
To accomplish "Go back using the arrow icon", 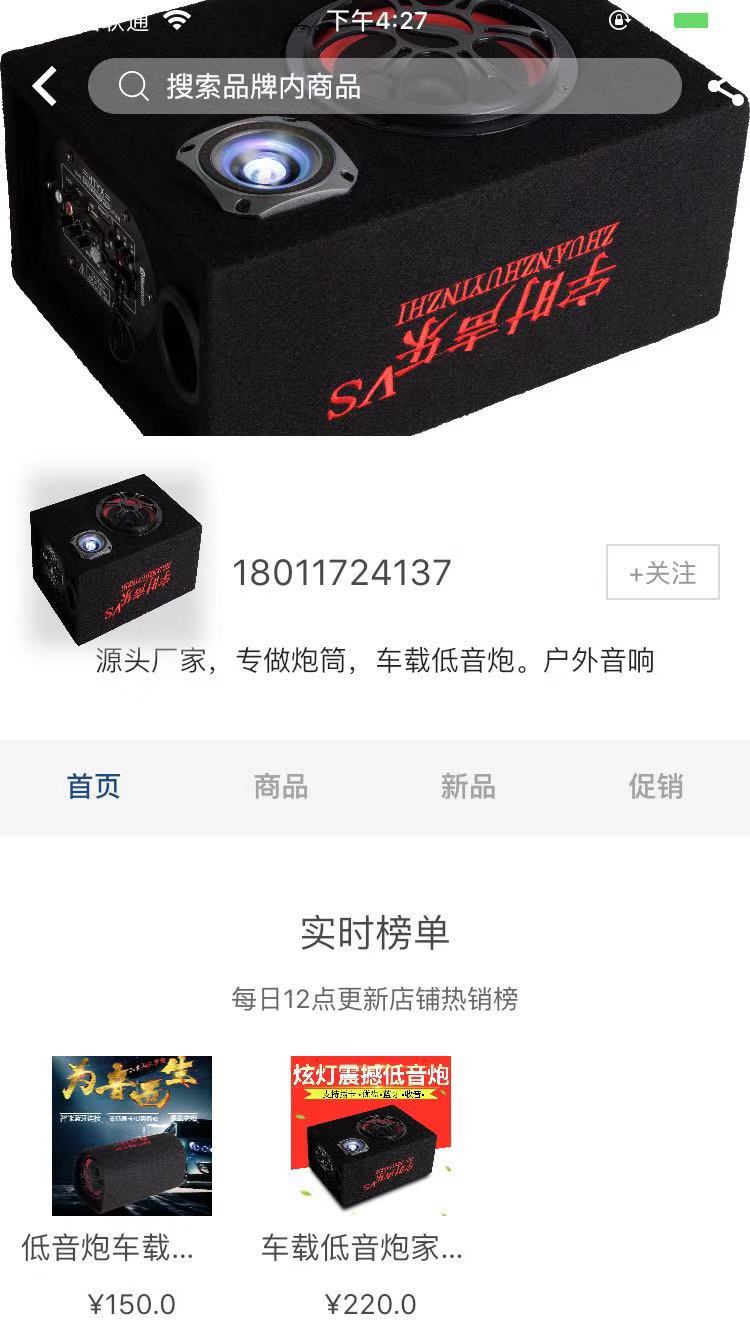I will coord(45,87).
